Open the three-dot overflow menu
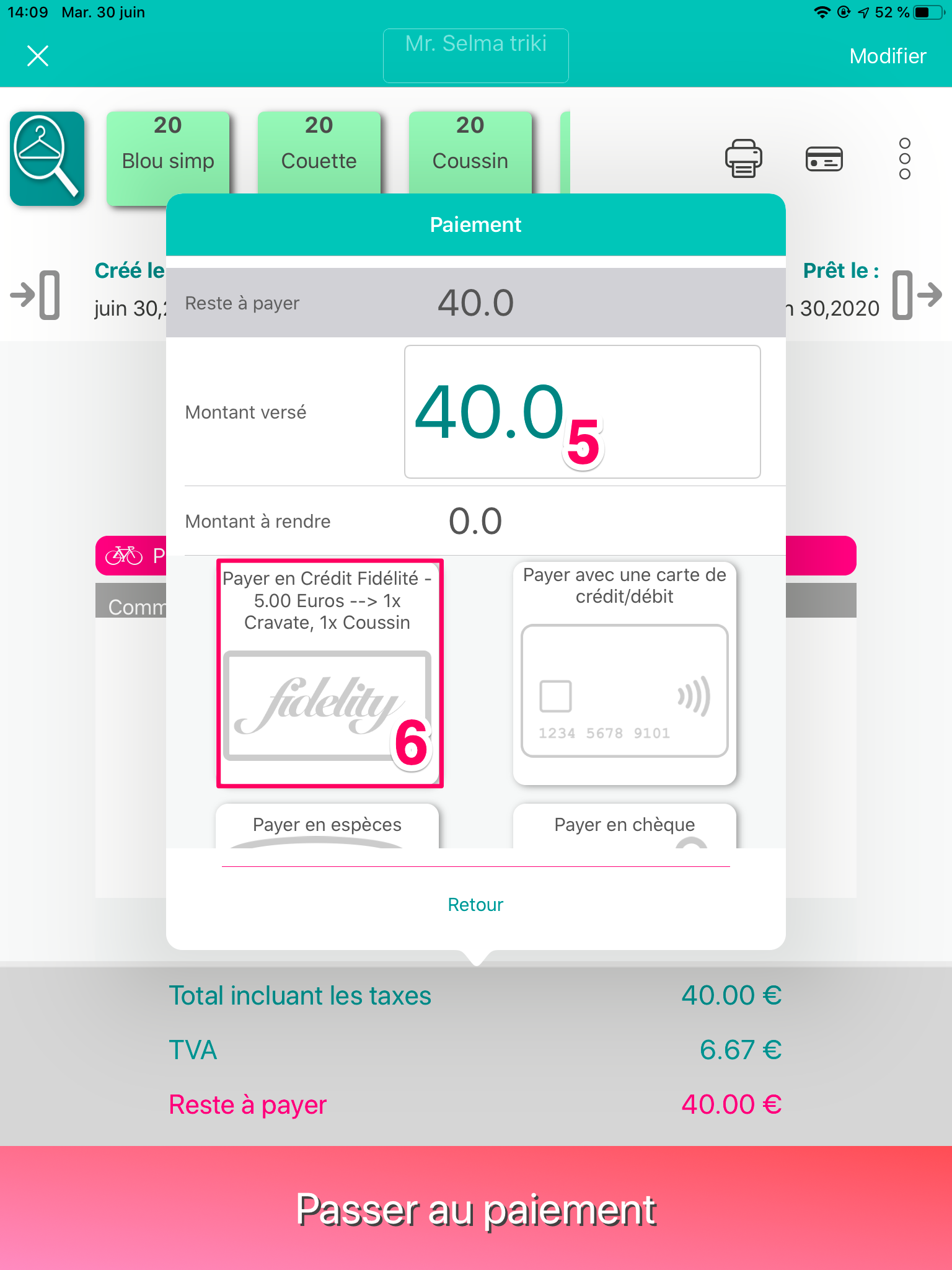The height and width of the screenshot is (1270, 952). click(904, 159)
